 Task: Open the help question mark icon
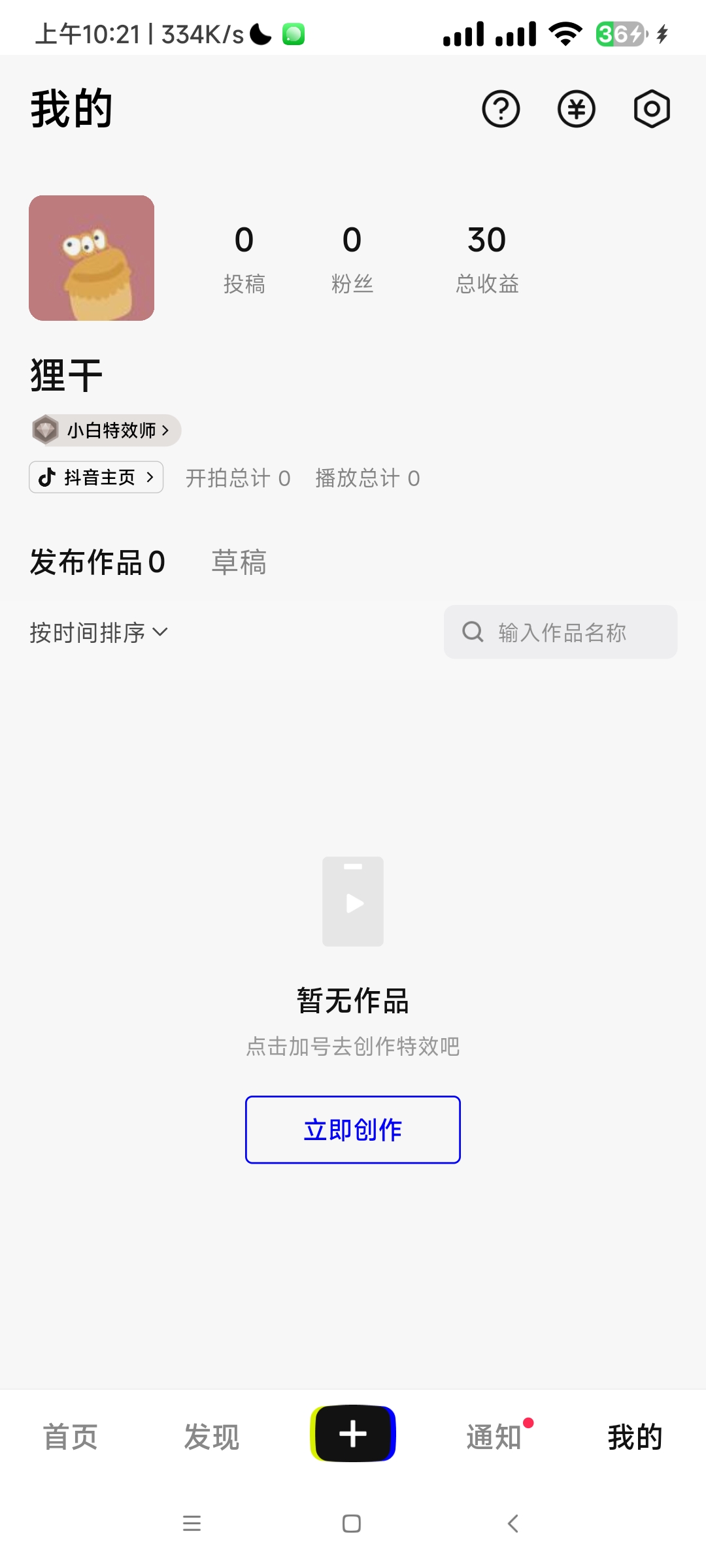[501, 109]
